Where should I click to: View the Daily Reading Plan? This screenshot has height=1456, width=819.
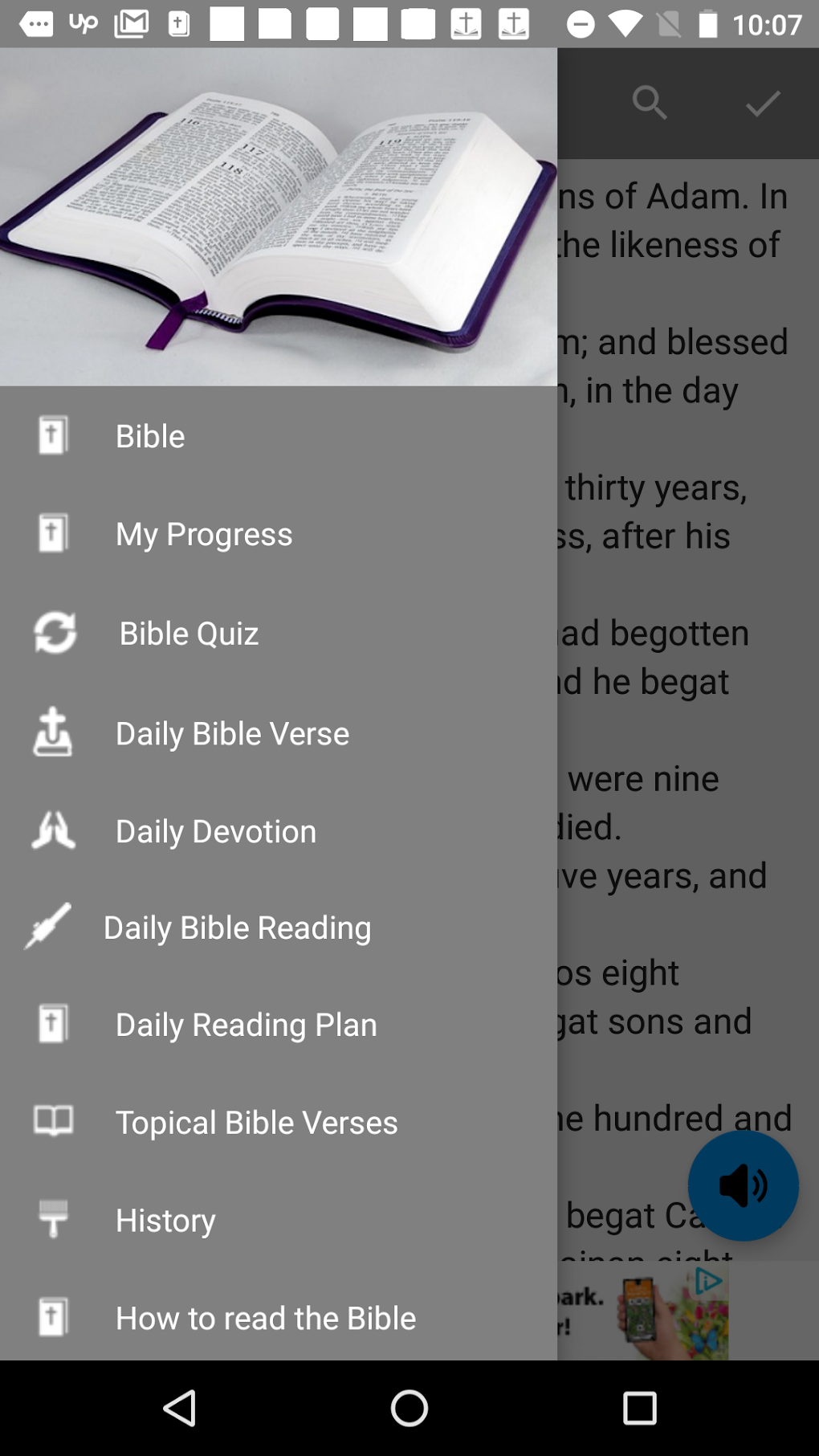coord(279,1025)
